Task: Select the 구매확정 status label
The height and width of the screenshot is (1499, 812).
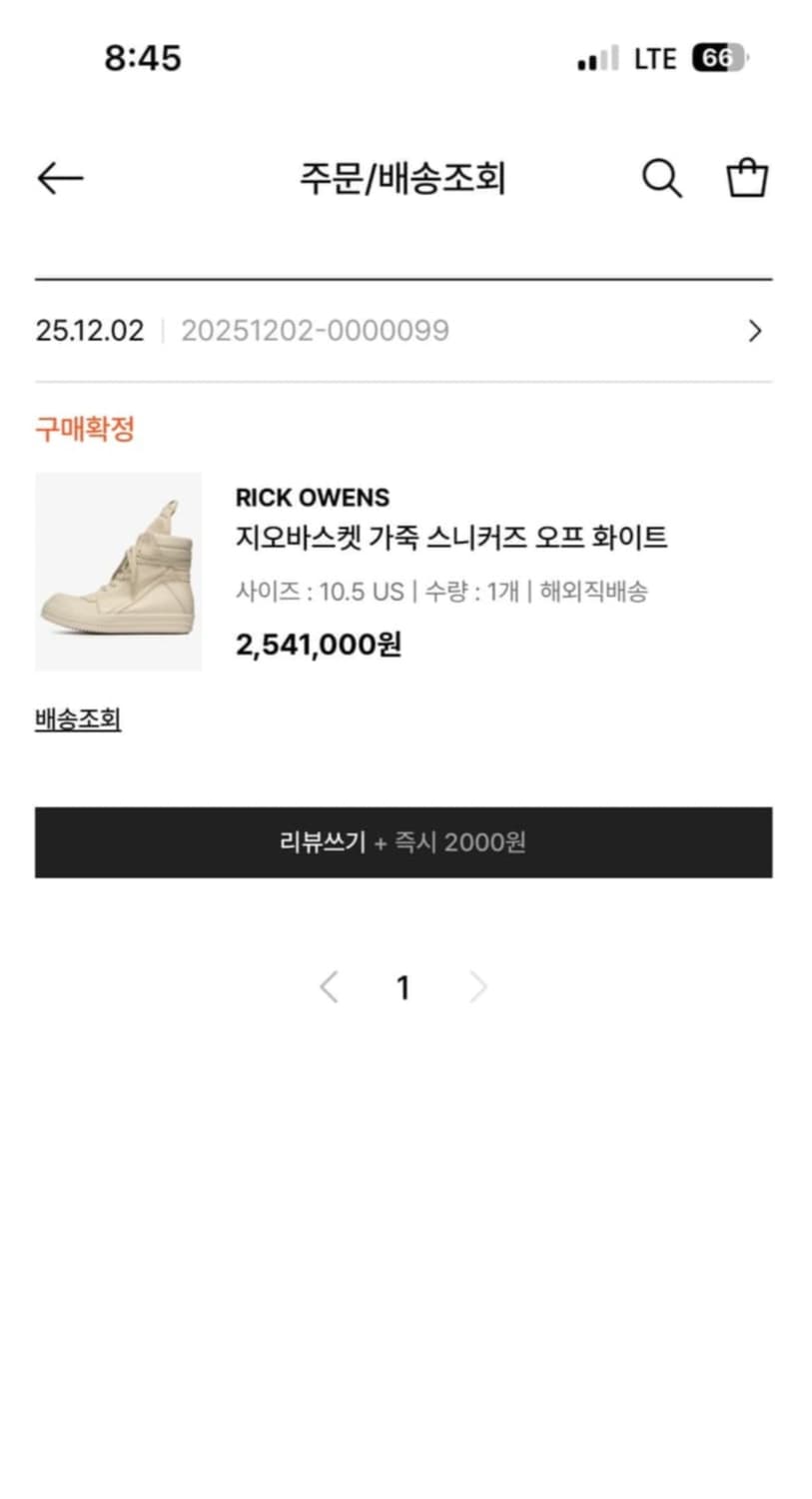Action: click(x=85, y=428)
